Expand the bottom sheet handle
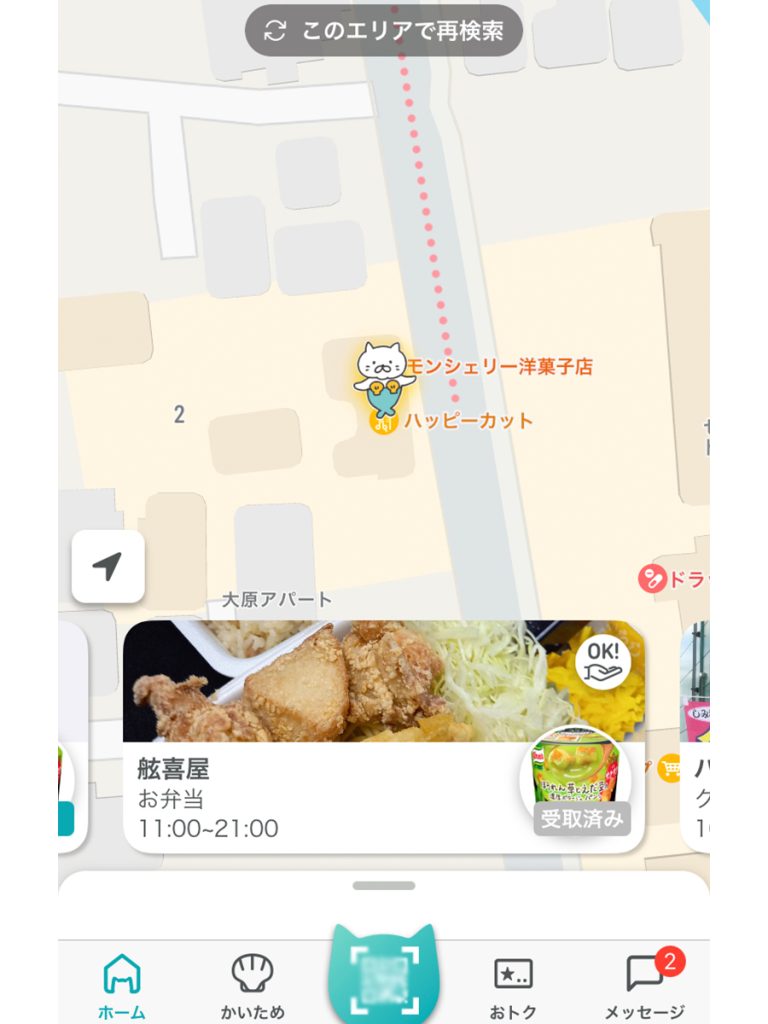The image size is (768, 1024). 384,886
